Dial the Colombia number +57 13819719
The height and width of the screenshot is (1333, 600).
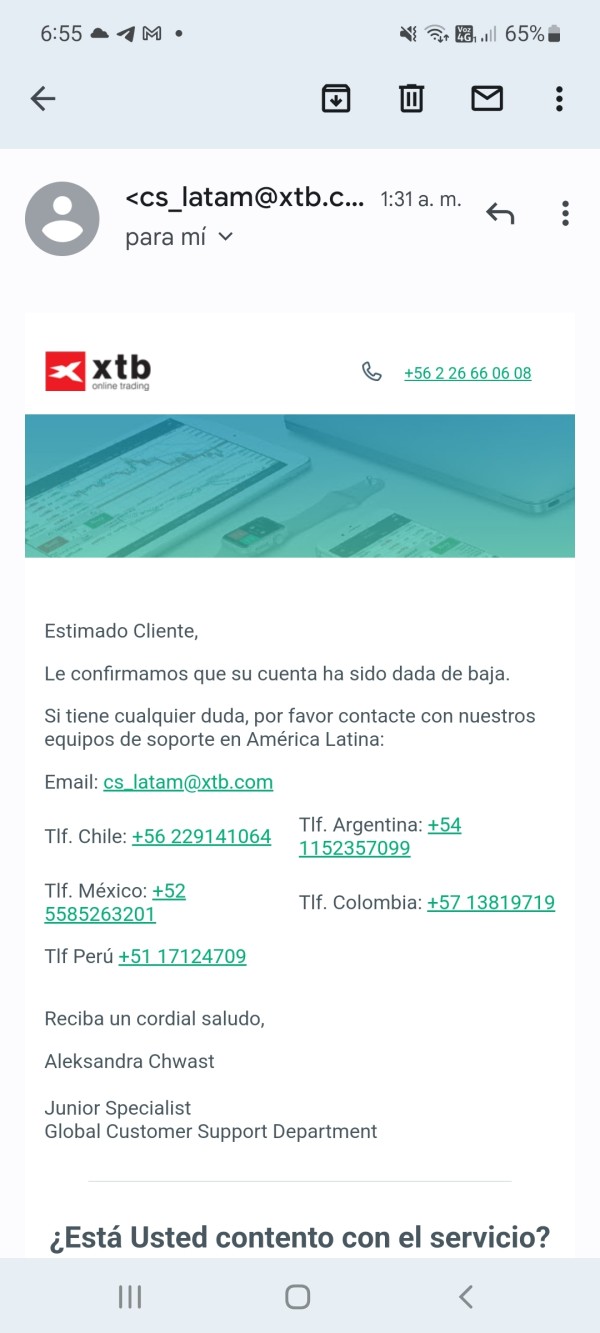[491, 903]
